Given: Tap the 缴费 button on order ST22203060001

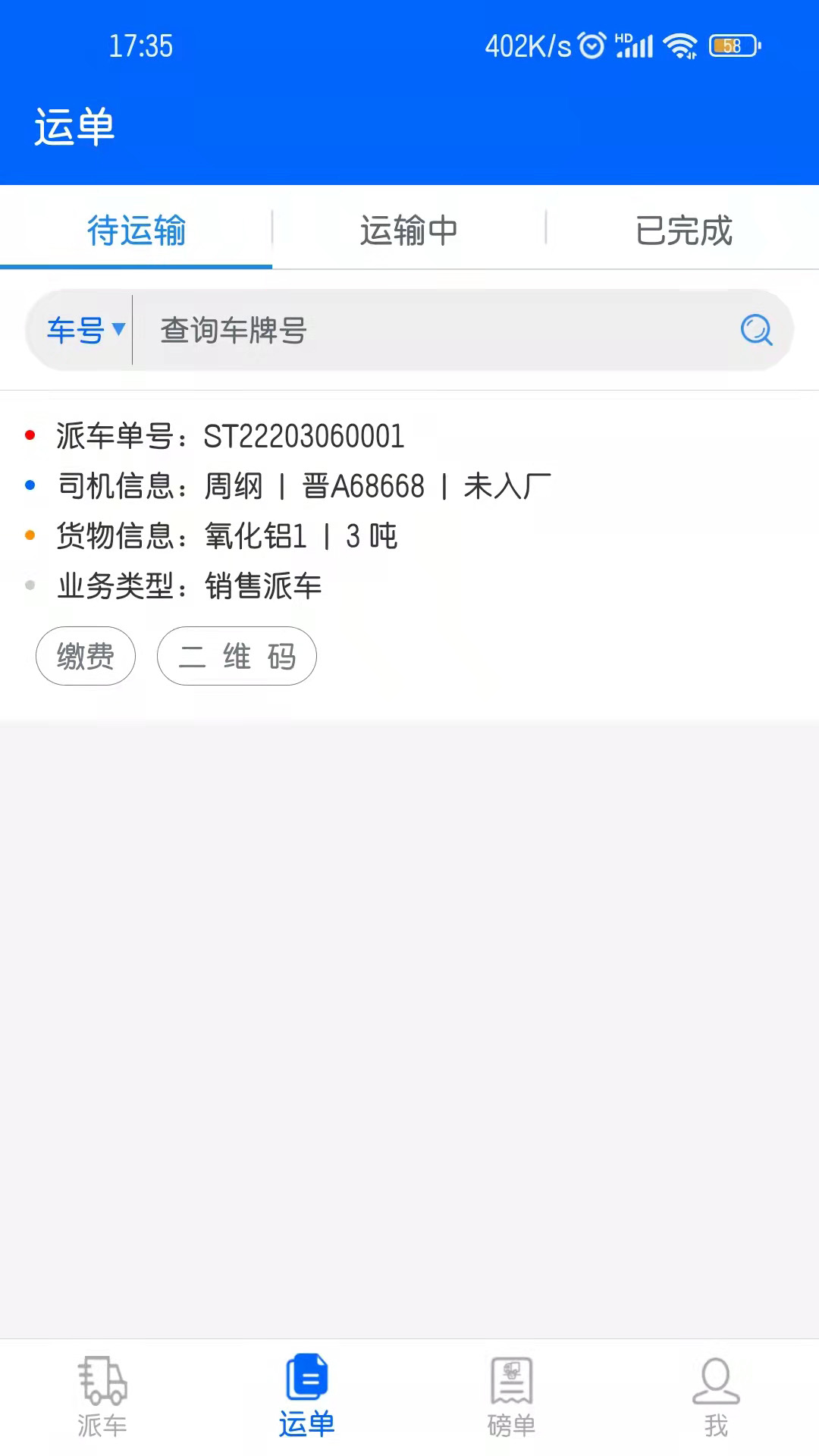Looking at the screenshot, I should (x=86, y=656).
